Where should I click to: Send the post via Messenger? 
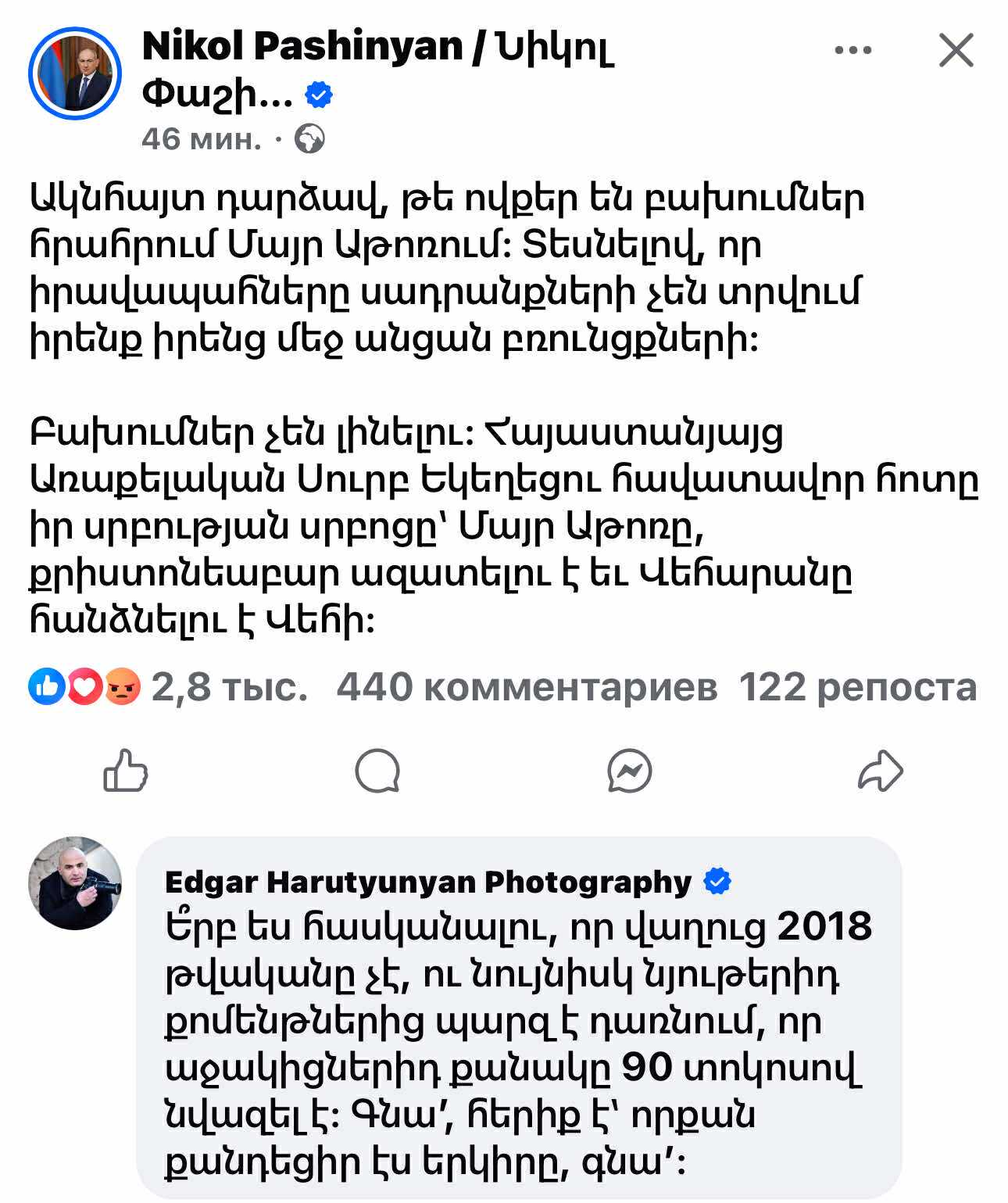tap(629, 771)
